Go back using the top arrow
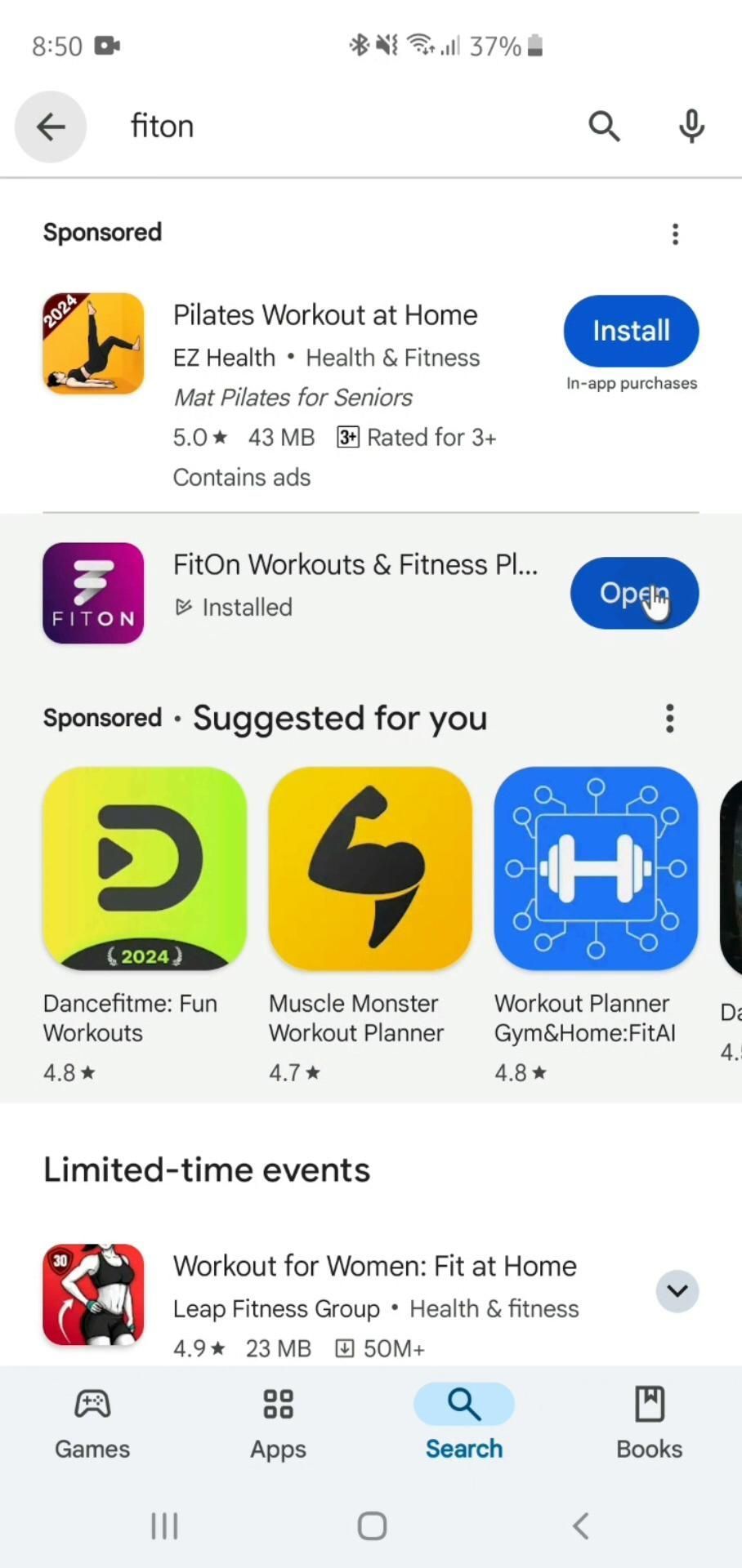The height and width of the screenshot is (1568, 742). [51, 127]
